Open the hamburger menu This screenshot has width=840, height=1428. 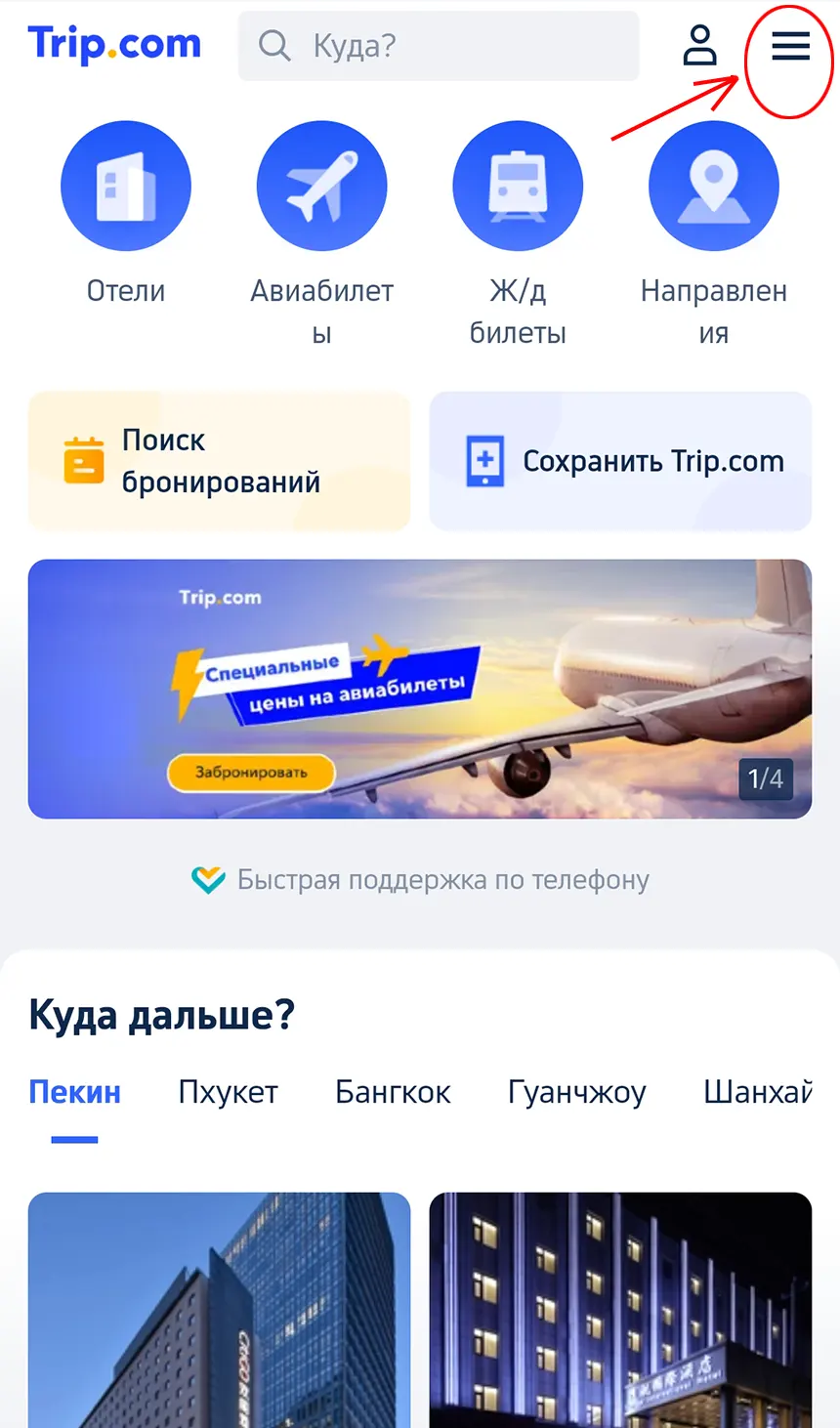click(790, 46)
